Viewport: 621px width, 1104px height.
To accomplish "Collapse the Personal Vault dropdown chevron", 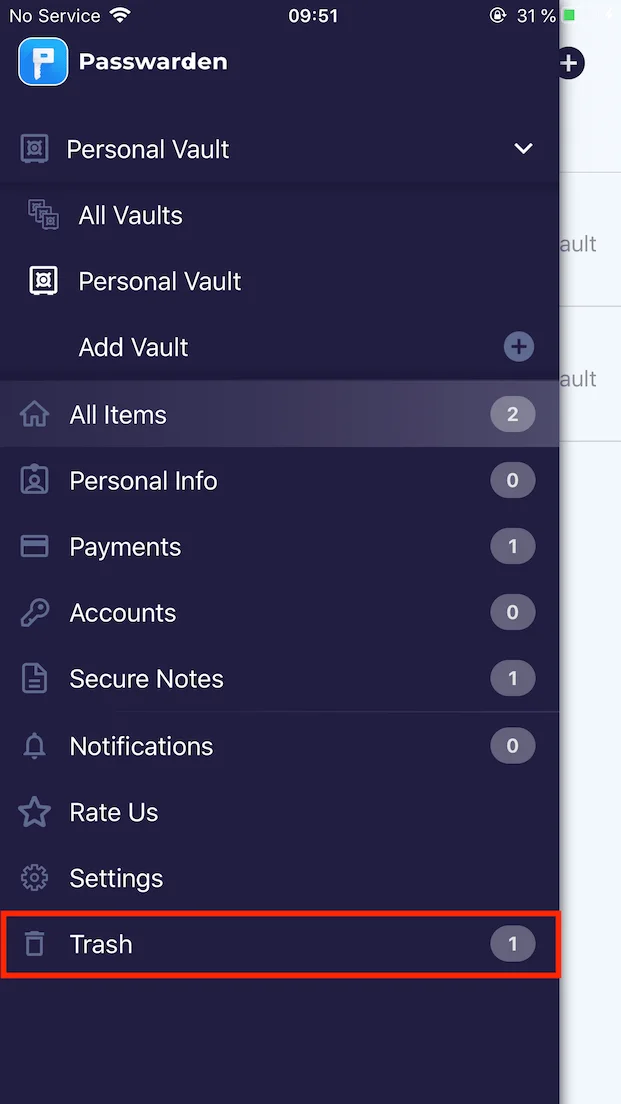I will [x=523, y=149].
